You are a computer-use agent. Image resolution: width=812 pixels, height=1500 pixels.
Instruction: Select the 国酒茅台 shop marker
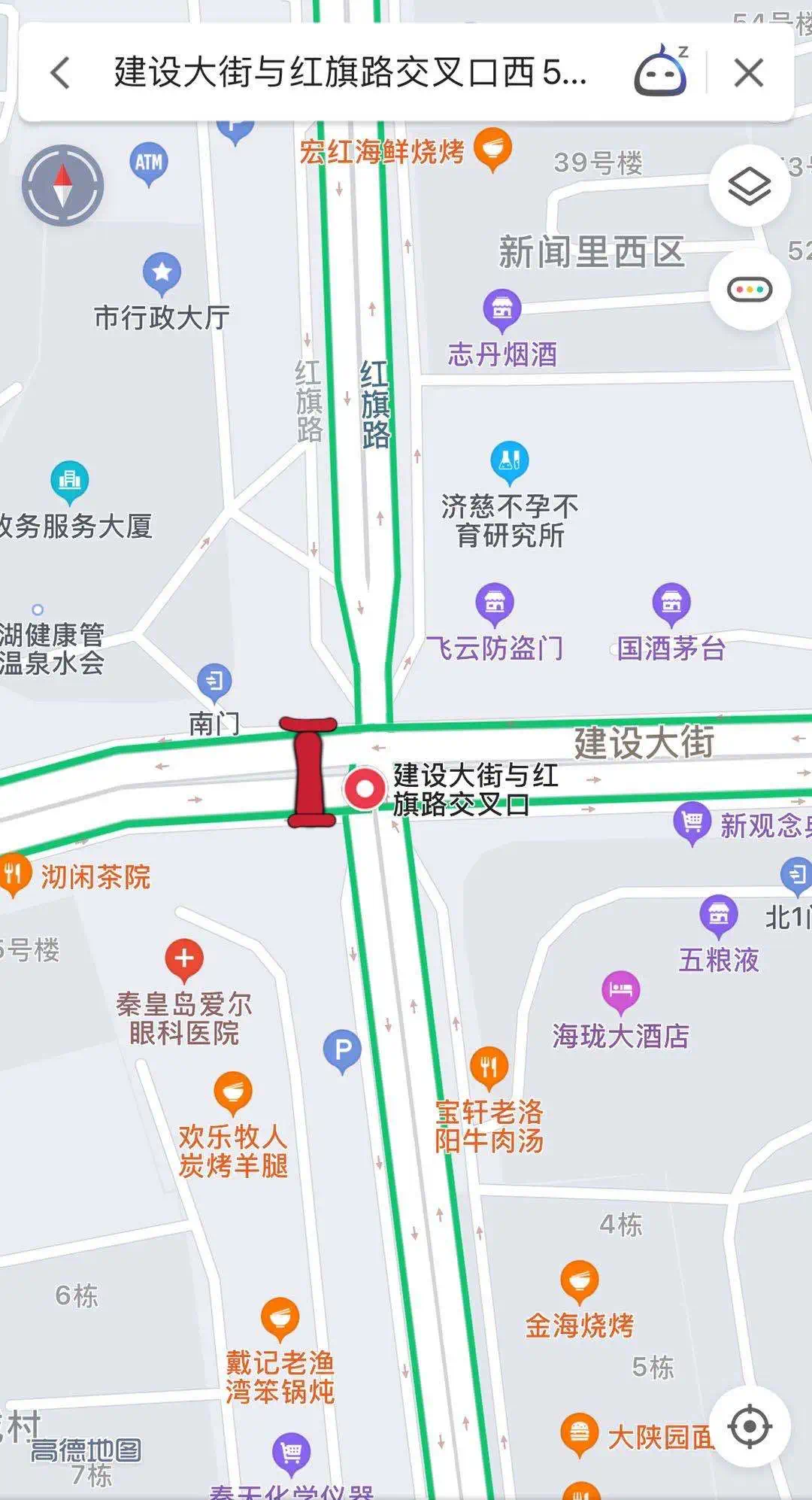click(x=671, y=603)
